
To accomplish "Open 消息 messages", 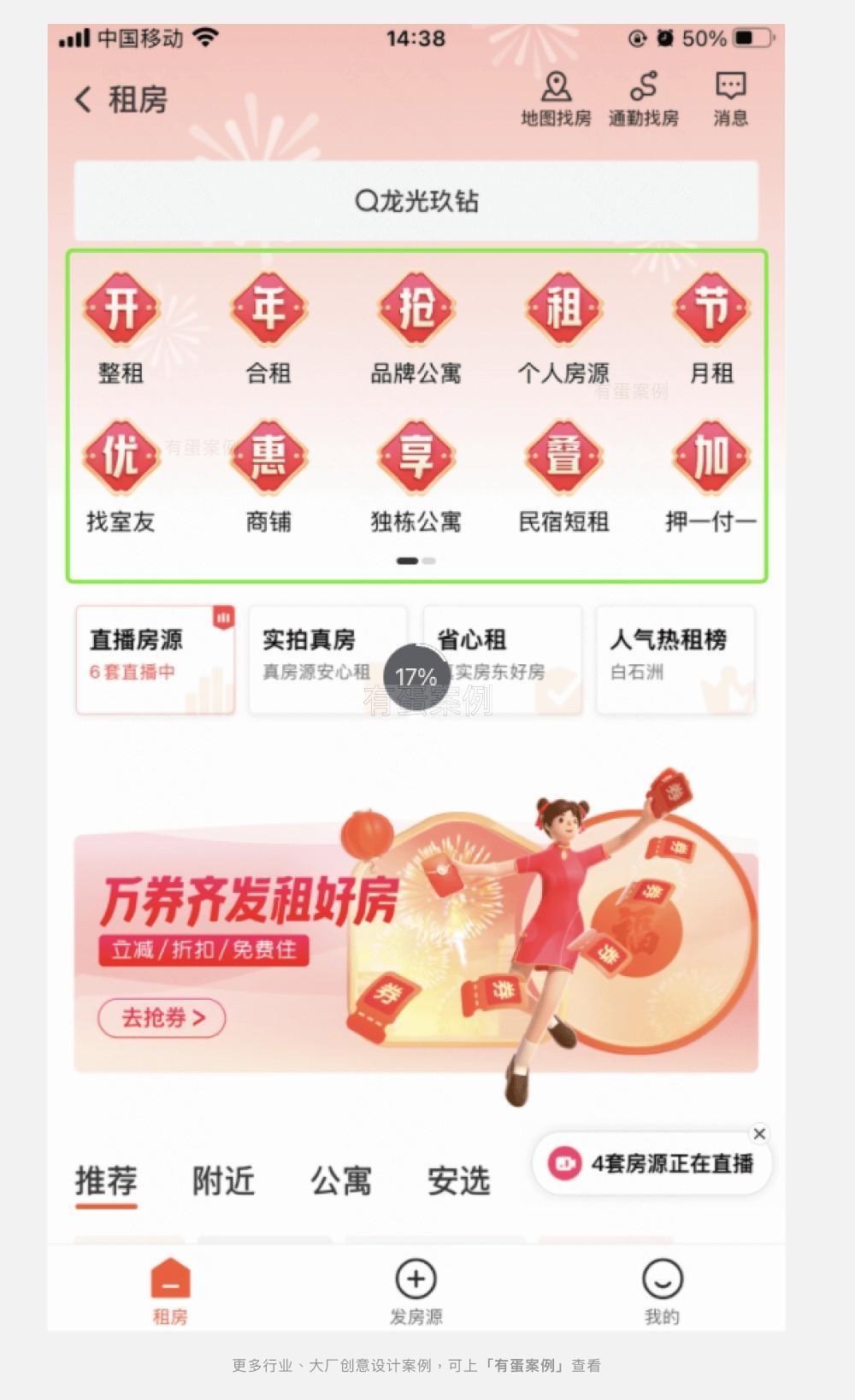I will tap(730, 99).
